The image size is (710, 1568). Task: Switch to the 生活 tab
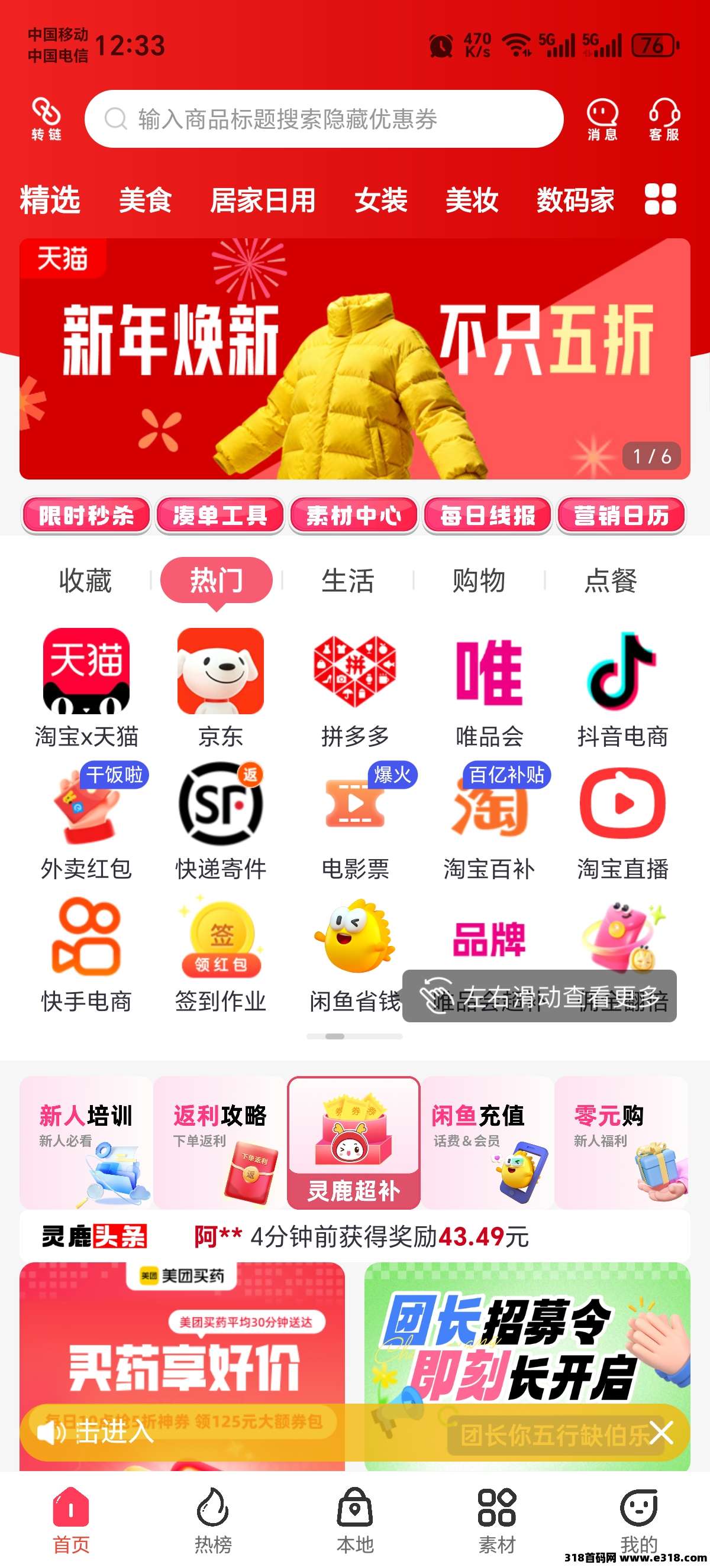coord(347,580)
